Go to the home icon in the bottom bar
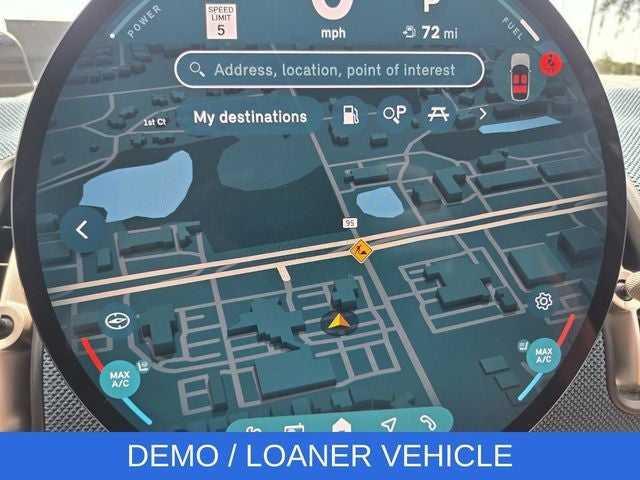640x480 pixels. click(341, 425)
